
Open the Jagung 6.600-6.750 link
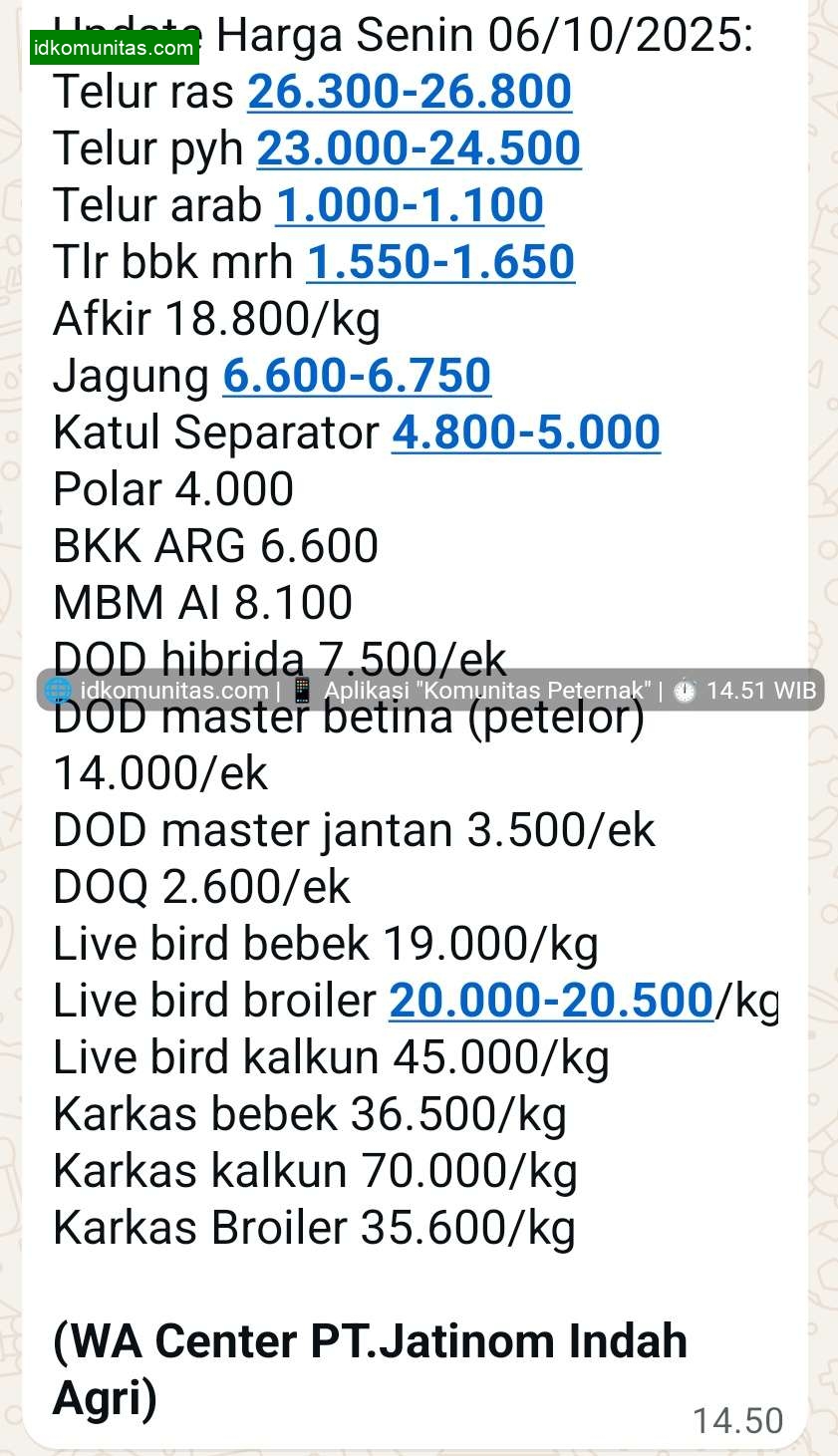pos(357,376)
